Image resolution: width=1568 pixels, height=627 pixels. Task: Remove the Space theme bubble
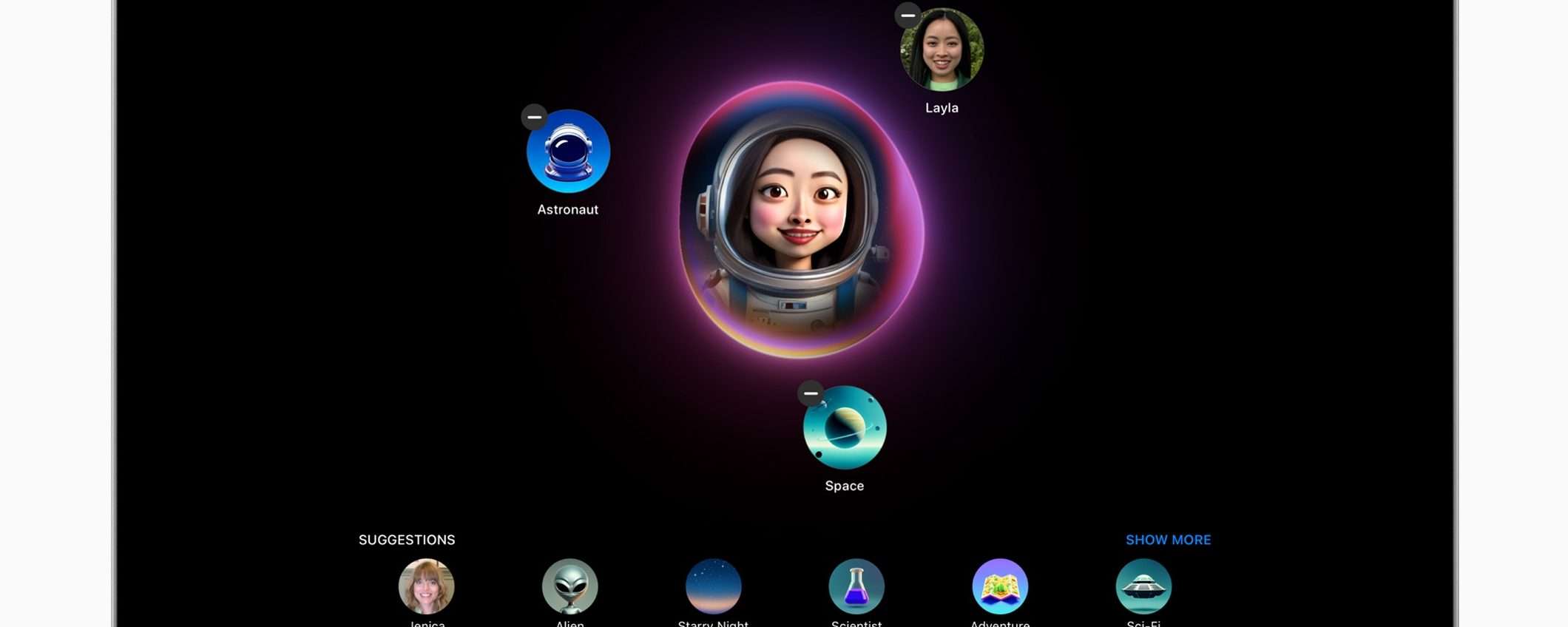[811, 393]
